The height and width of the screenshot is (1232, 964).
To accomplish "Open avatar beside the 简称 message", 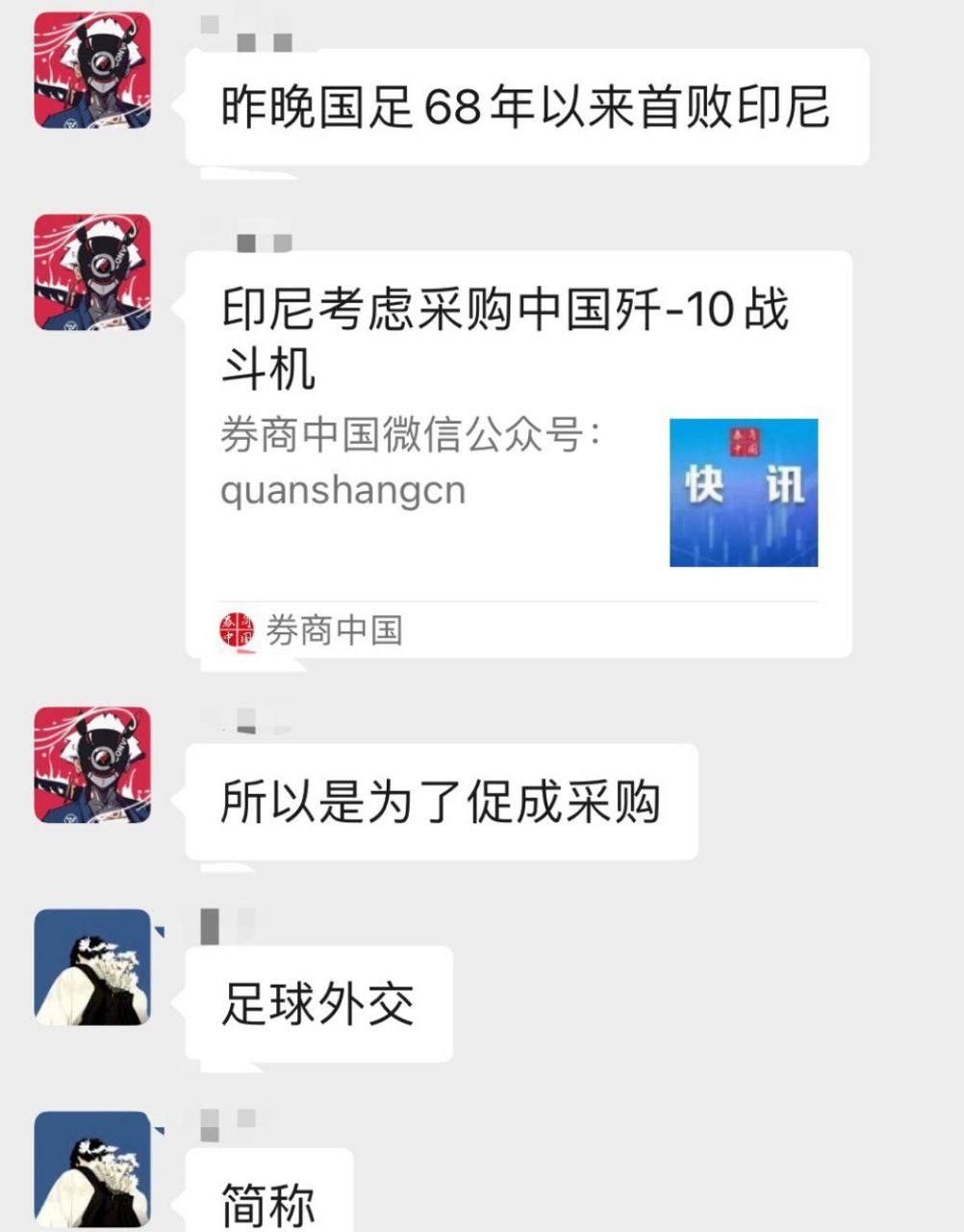I will point(92,1168).
